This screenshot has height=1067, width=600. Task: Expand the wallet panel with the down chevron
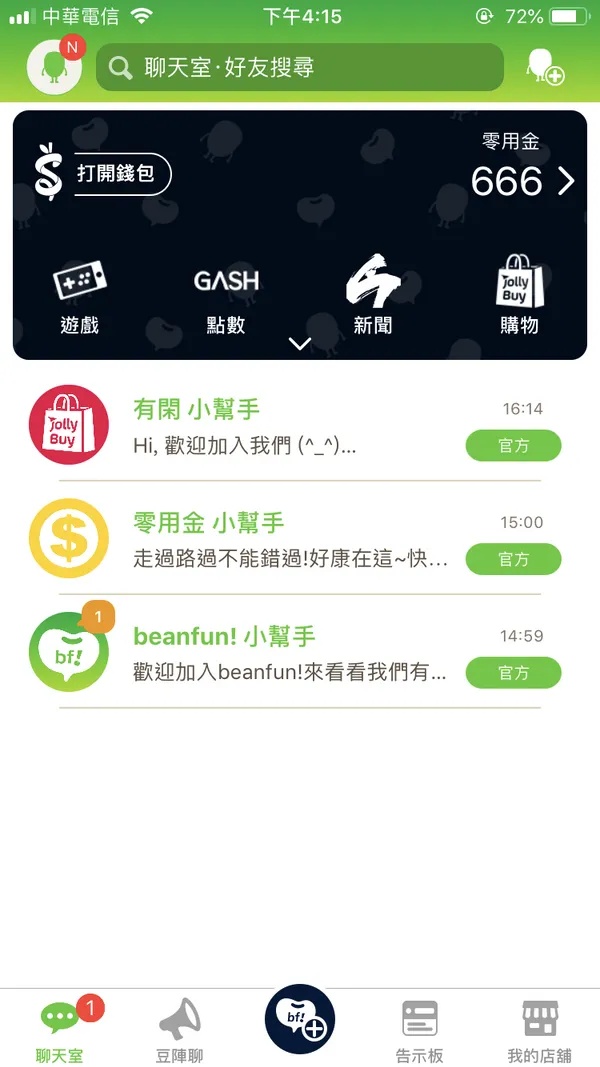[x=300, y=344]
